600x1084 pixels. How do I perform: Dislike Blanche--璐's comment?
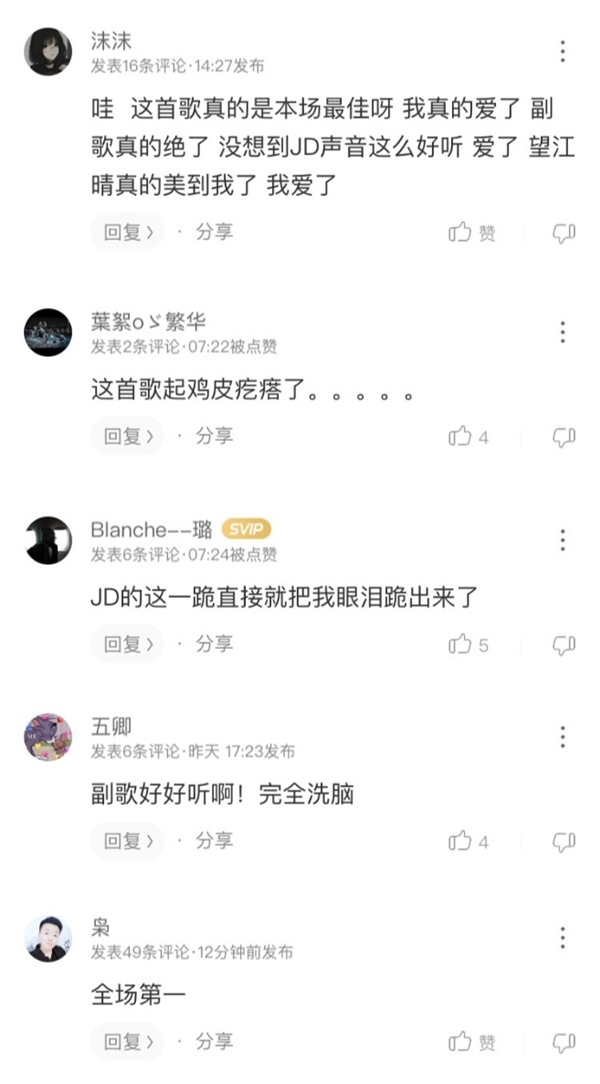pos(564,645)
